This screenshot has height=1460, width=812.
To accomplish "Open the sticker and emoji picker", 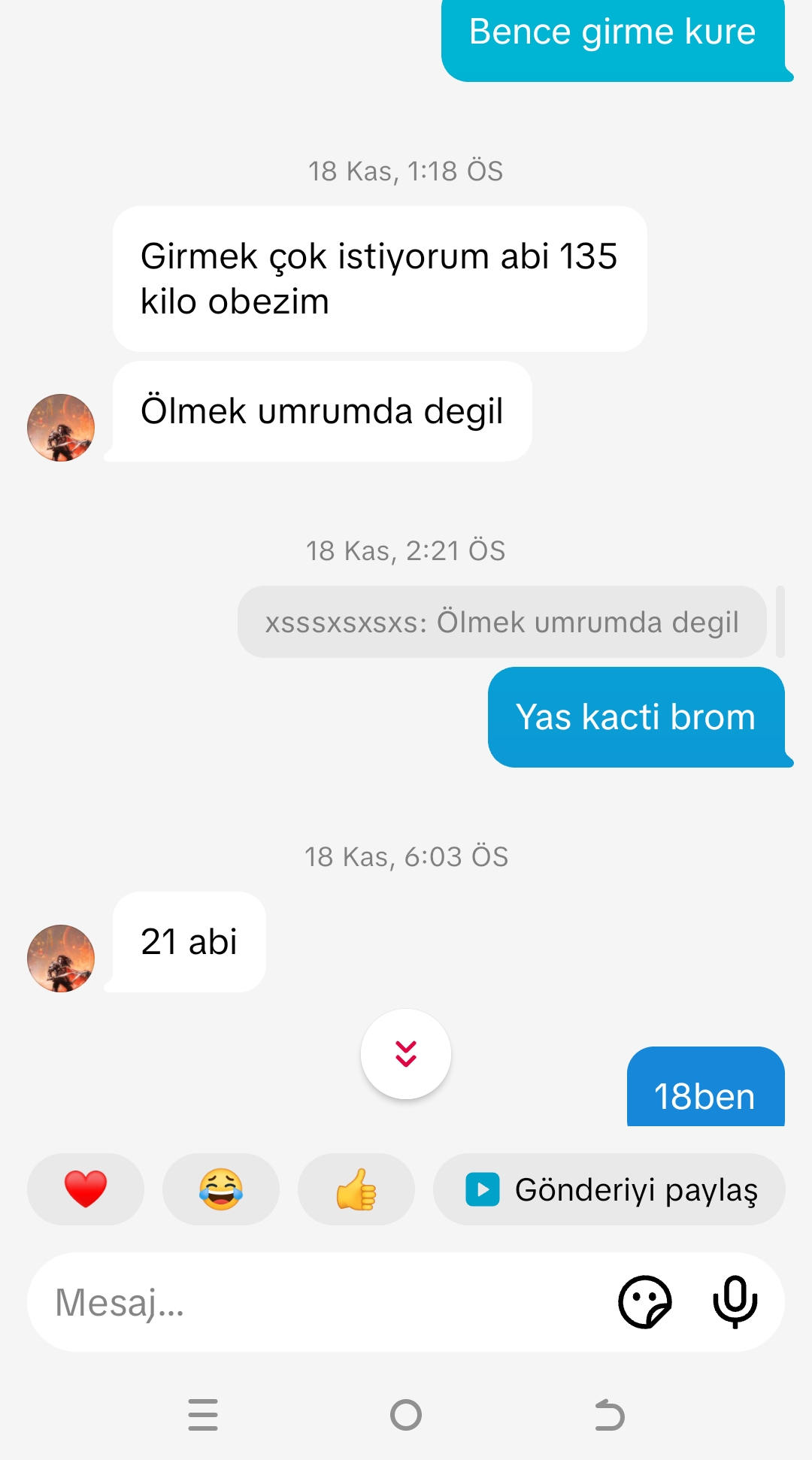I will [644, 1302].
